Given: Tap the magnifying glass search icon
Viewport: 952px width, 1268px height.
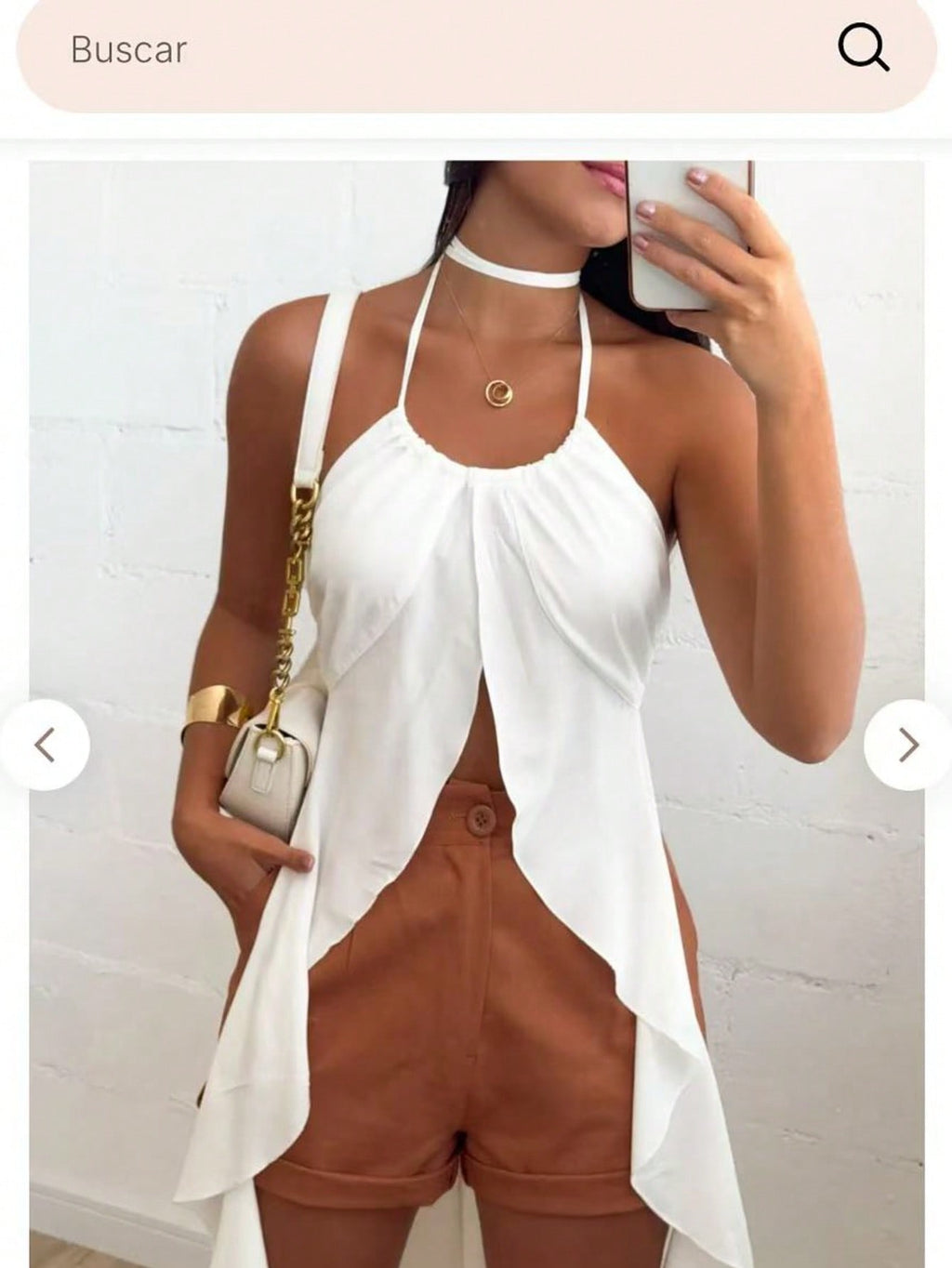Looking at the screenshot, I should 863,47.
